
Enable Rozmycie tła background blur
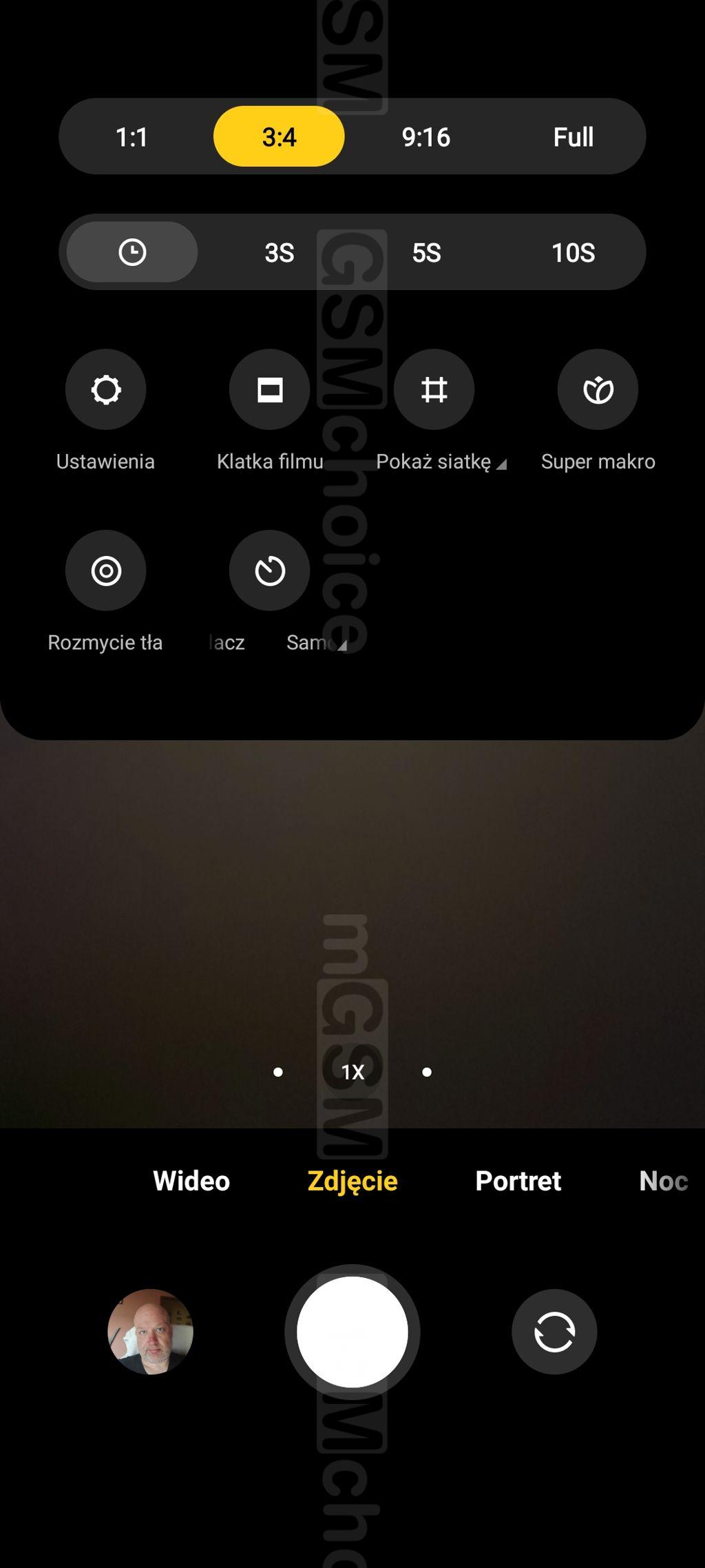[105, 570]
